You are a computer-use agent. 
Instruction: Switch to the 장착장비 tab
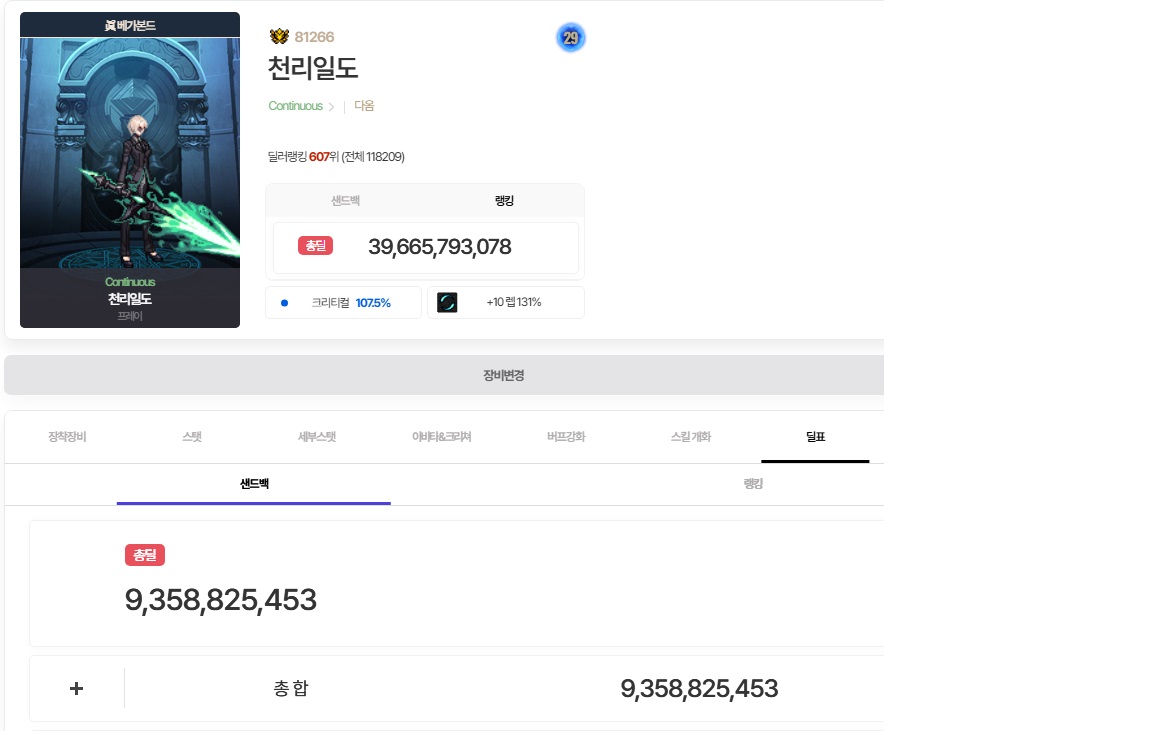[x=67, y=437]
